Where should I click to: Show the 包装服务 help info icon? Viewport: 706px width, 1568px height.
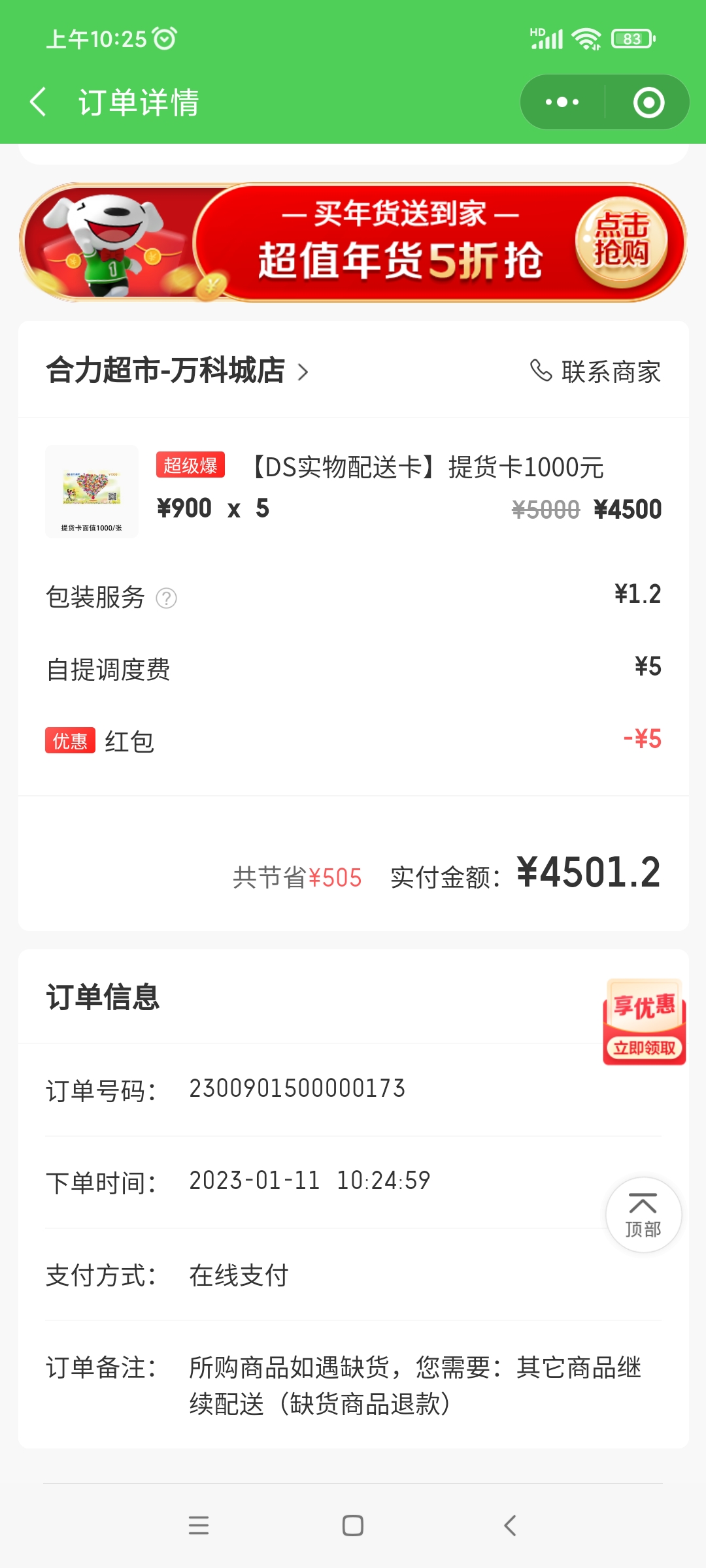click(166, 598)
